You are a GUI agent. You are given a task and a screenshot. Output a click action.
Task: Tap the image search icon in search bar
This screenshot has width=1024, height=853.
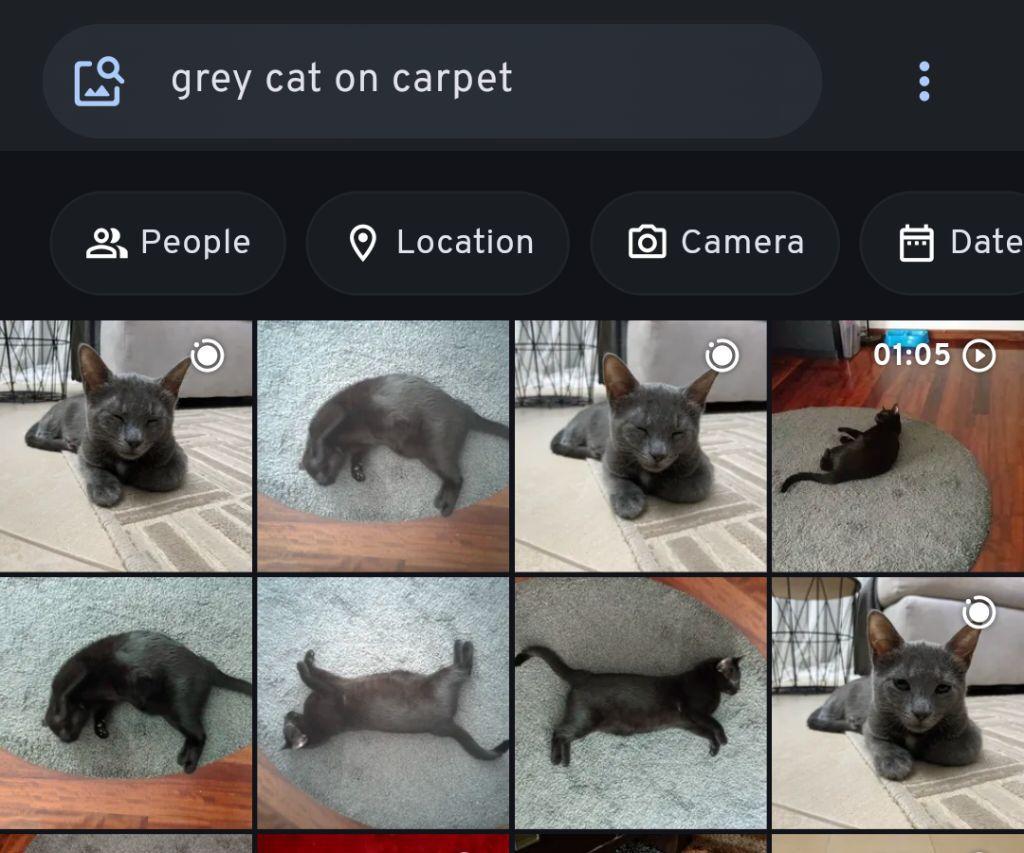(98, 81)
